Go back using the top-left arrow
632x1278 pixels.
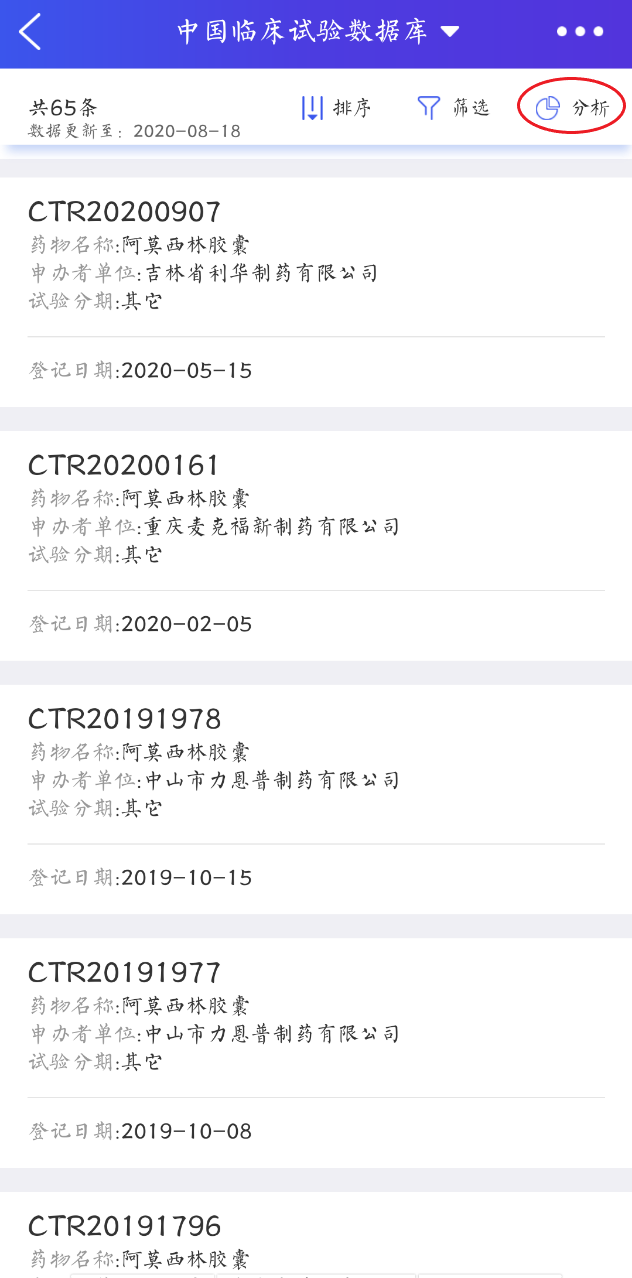point(30,32)
